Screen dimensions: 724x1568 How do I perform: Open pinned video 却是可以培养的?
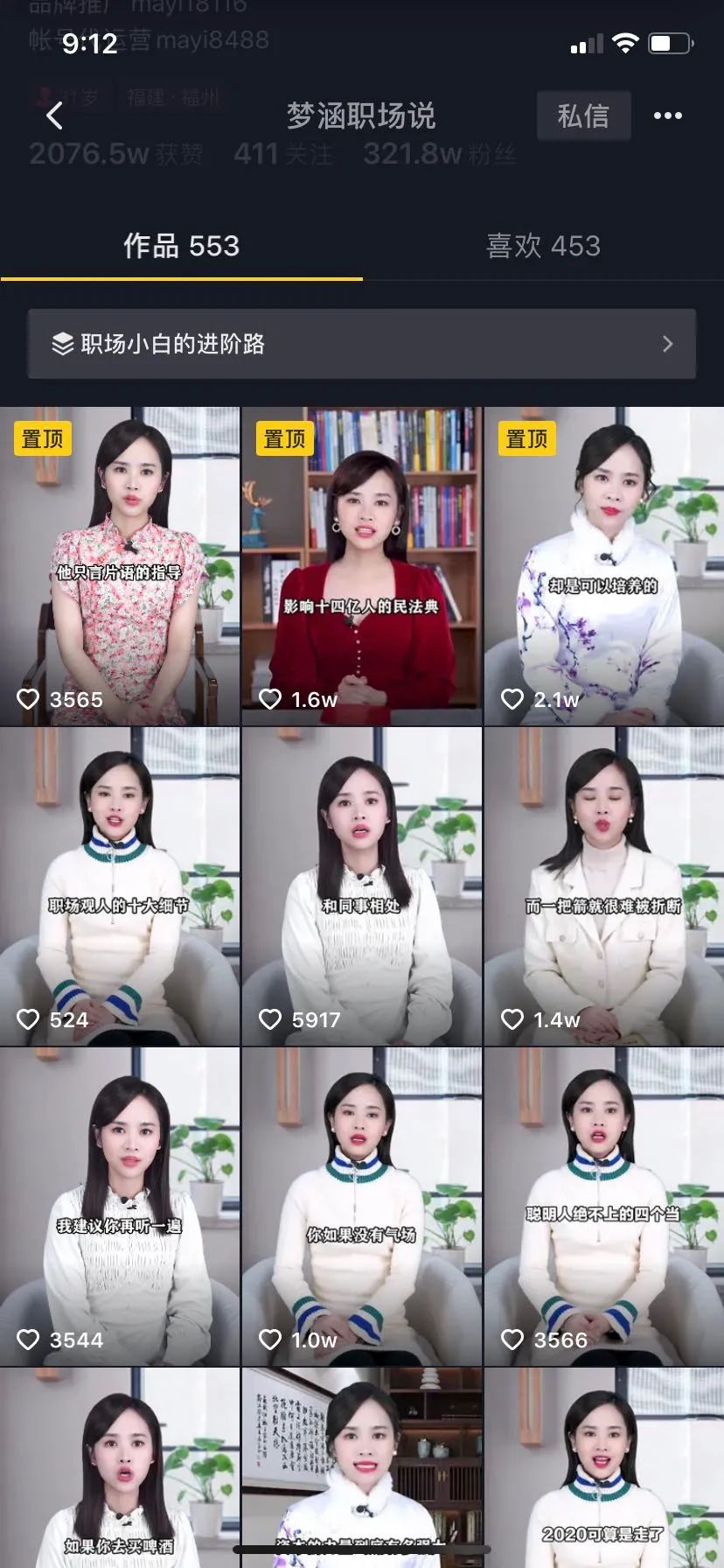point(604,566)
